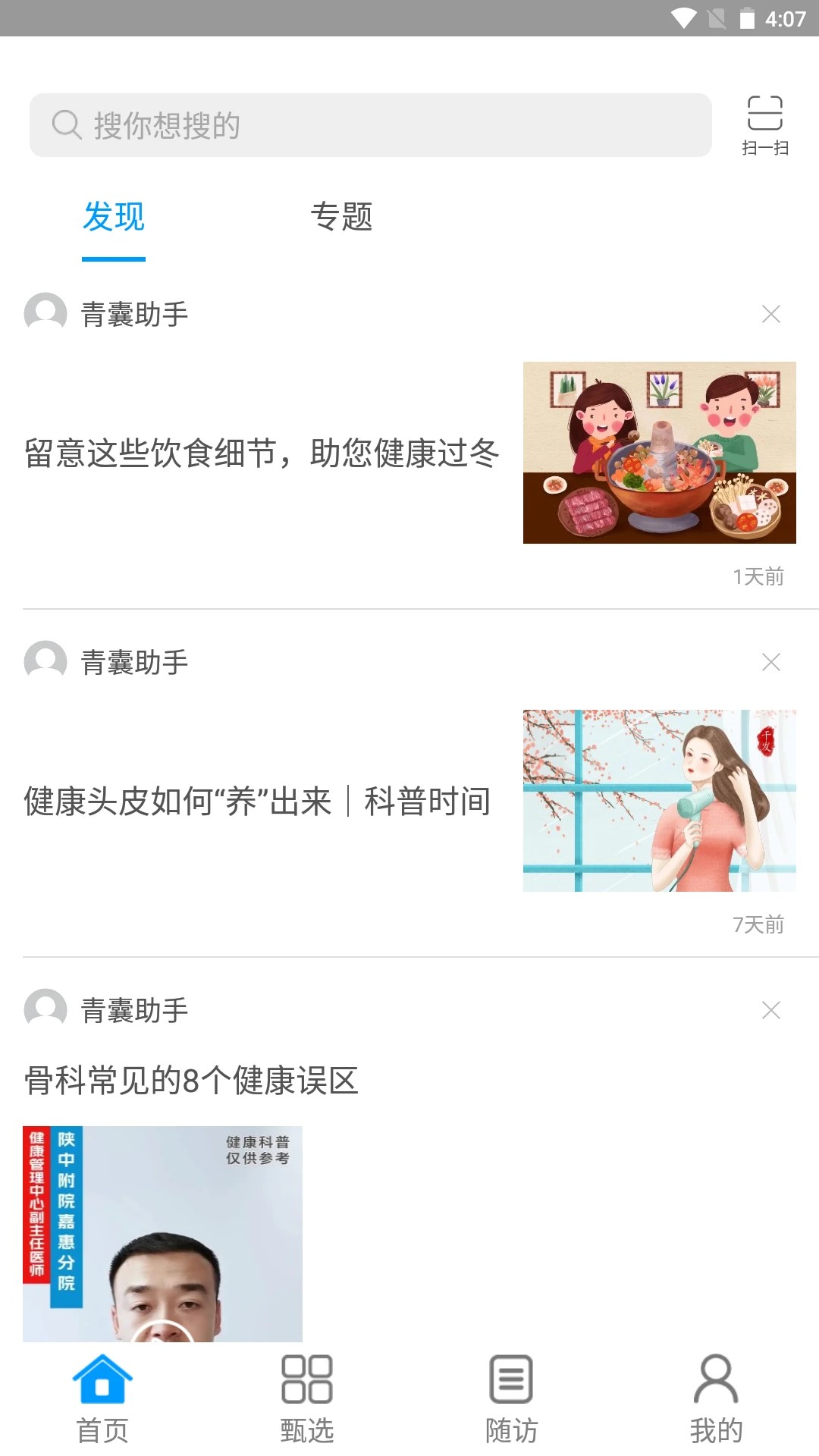Tap the search magnifier icon
The width and height of the screenshot is (819, 1456).
pos(65,124)
